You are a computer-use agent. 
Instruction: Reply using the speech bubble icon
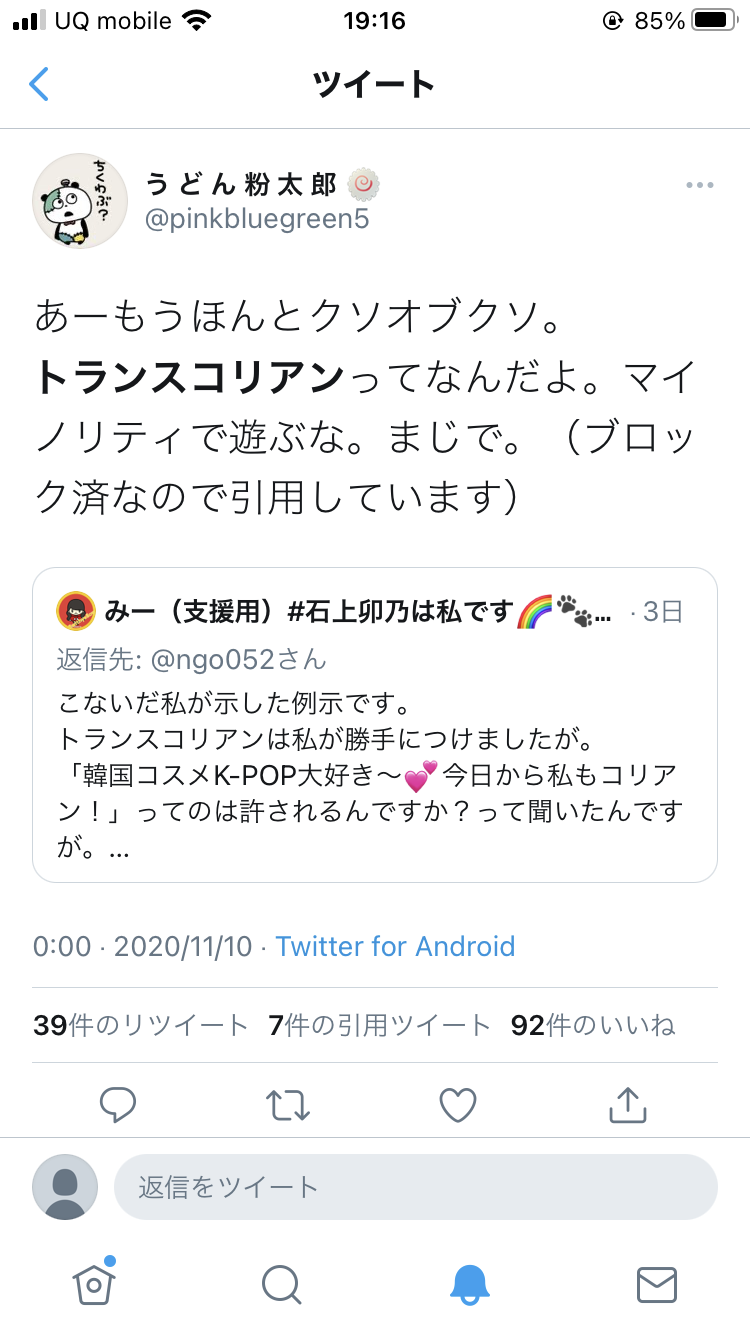[118, 1105]
